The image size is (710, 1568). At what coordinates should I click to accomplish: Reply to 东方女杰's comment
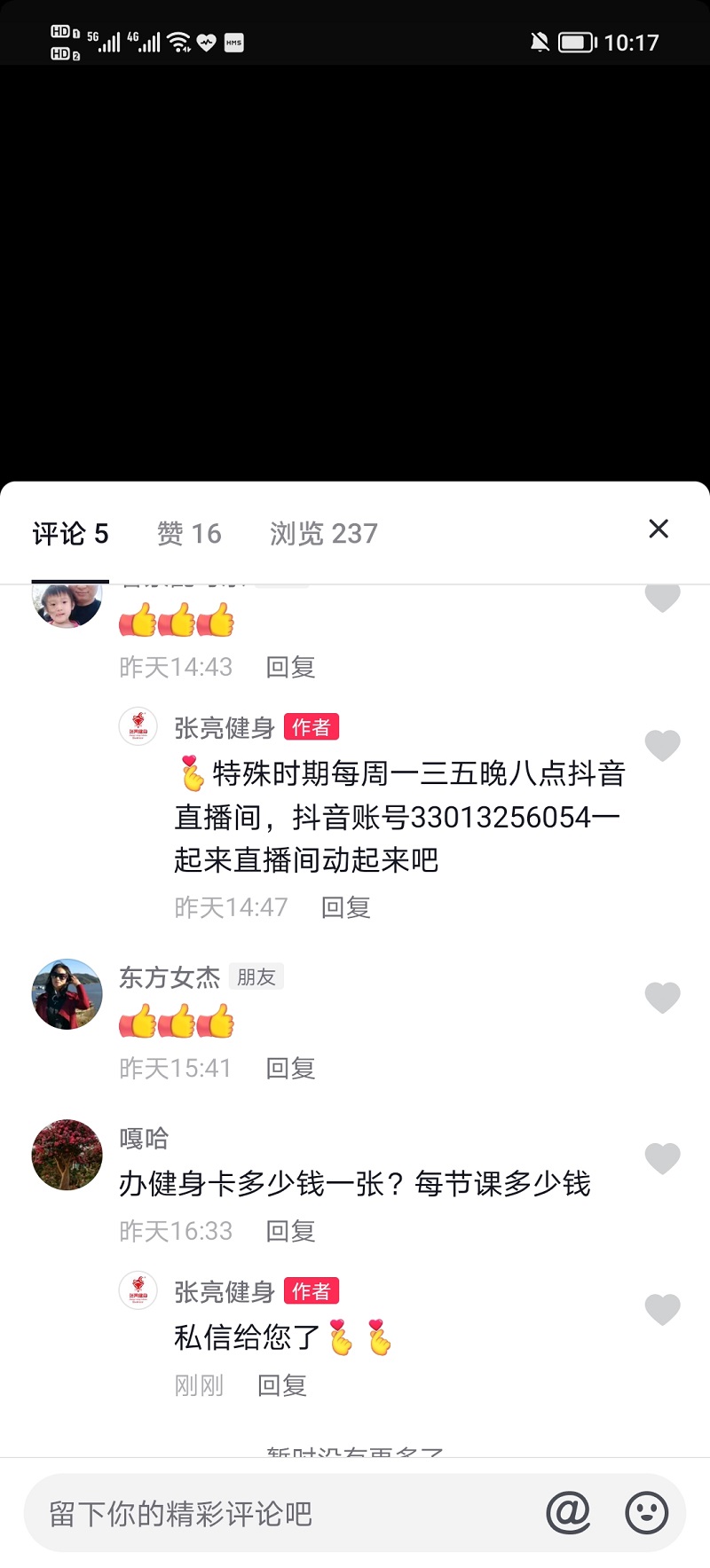point(291,1068)
